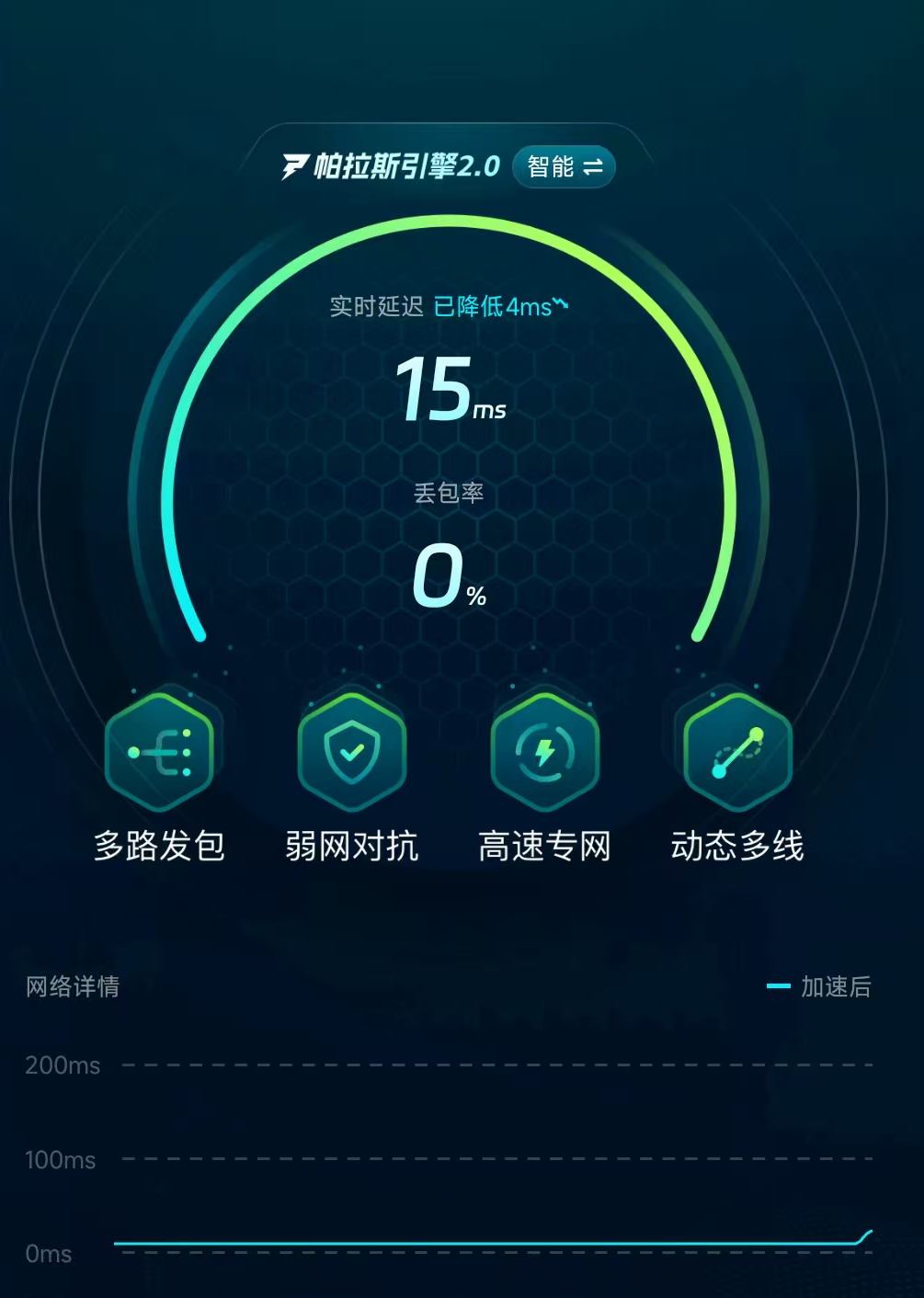Image resolution: width=924 pixels, height=1298 pixels.
Task: Open the 动态多线 feature
Action: [737, 754]
